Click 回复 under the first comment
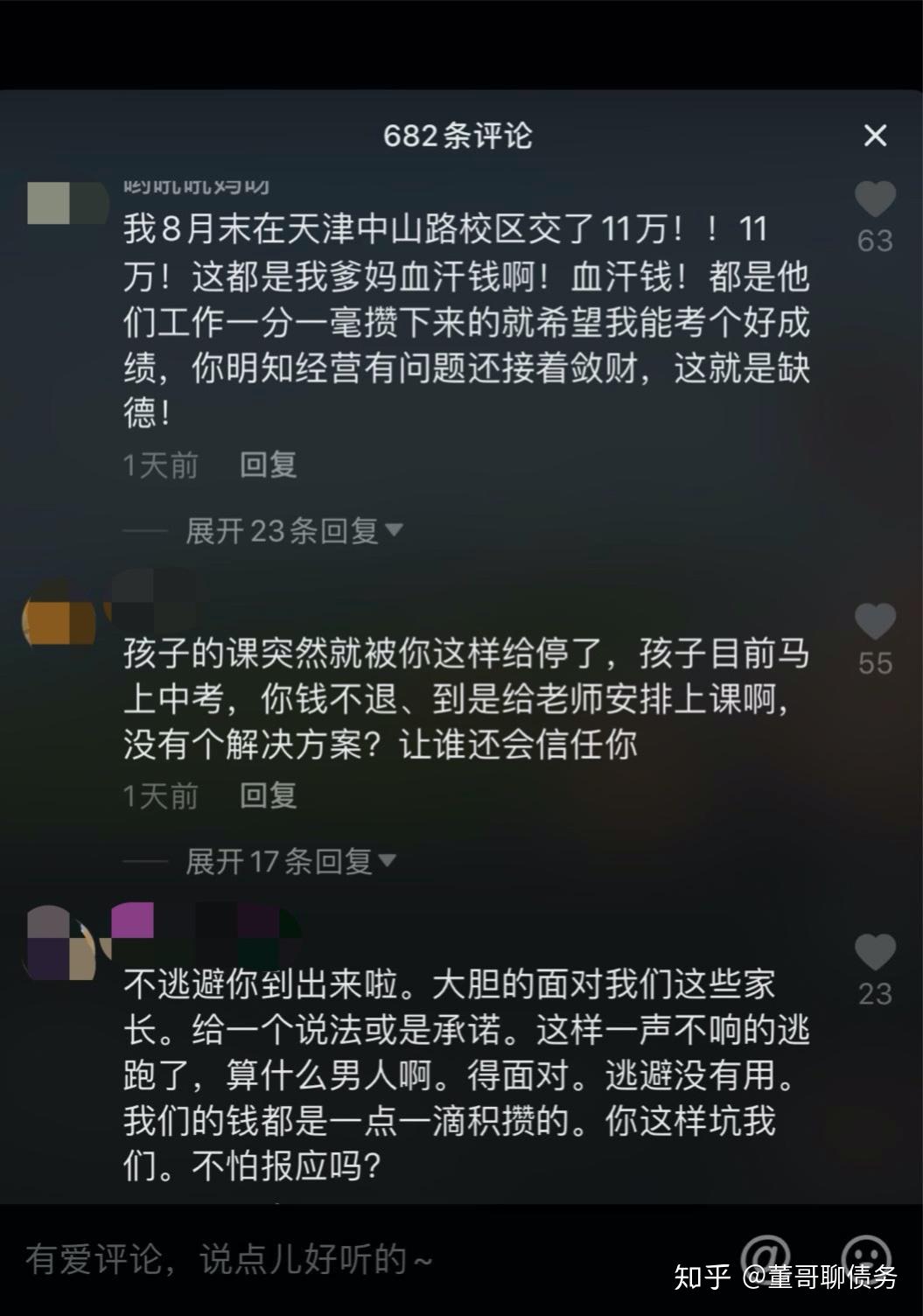This screenshot has width=923, height=1316. (x=267, y=465)
